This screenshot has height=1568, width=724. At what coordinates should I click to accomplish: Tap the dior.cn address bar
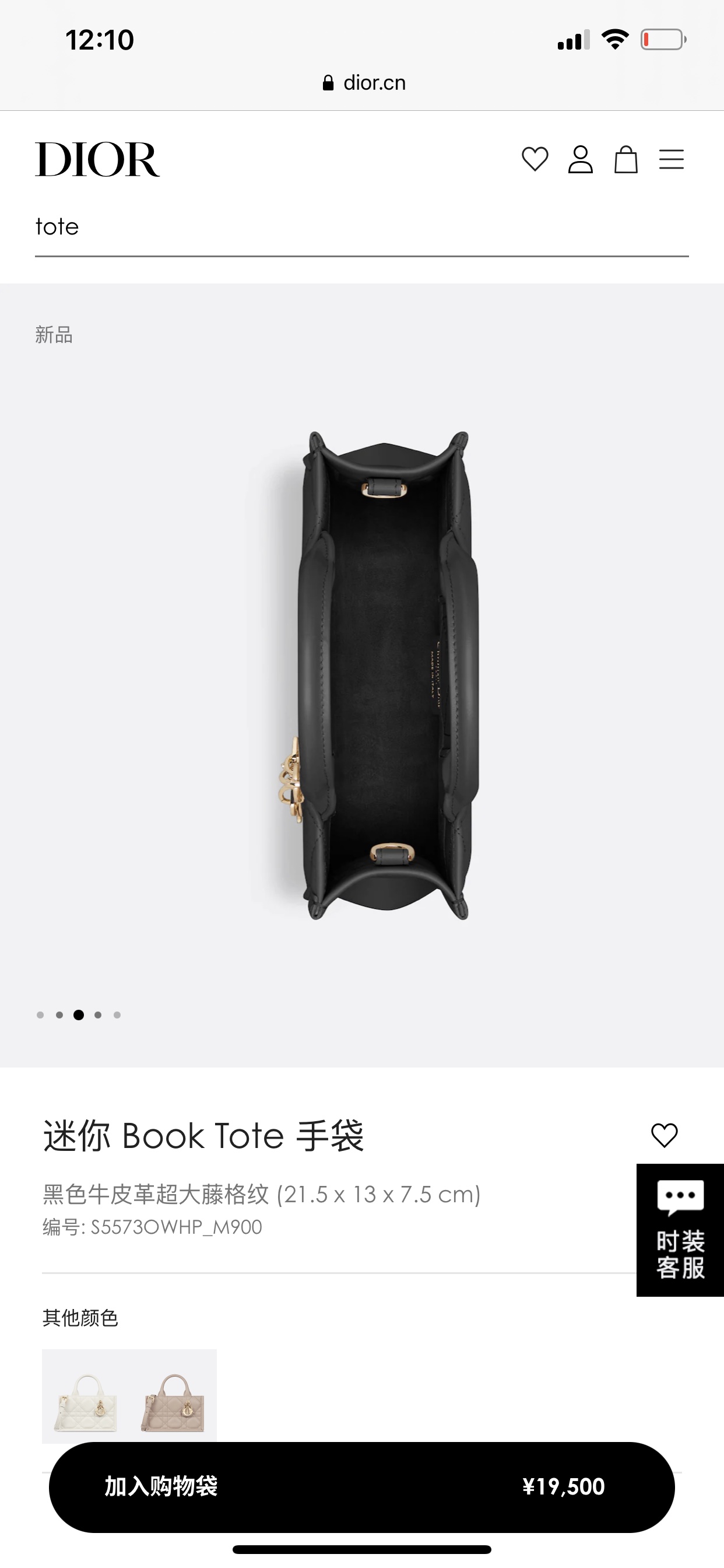[x=364, y=83]
